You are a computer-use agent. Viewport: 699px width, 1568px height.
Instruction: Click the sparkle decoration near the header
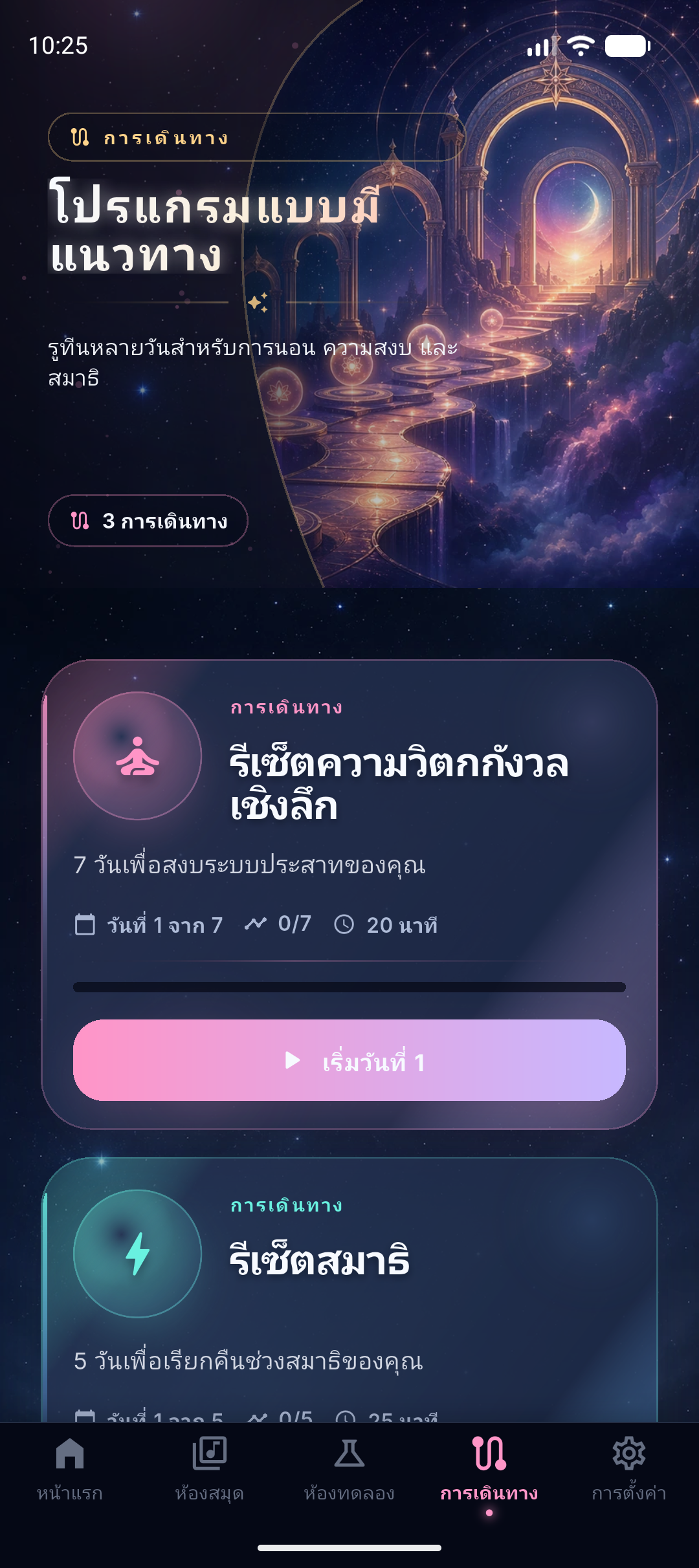pos(261,301)
